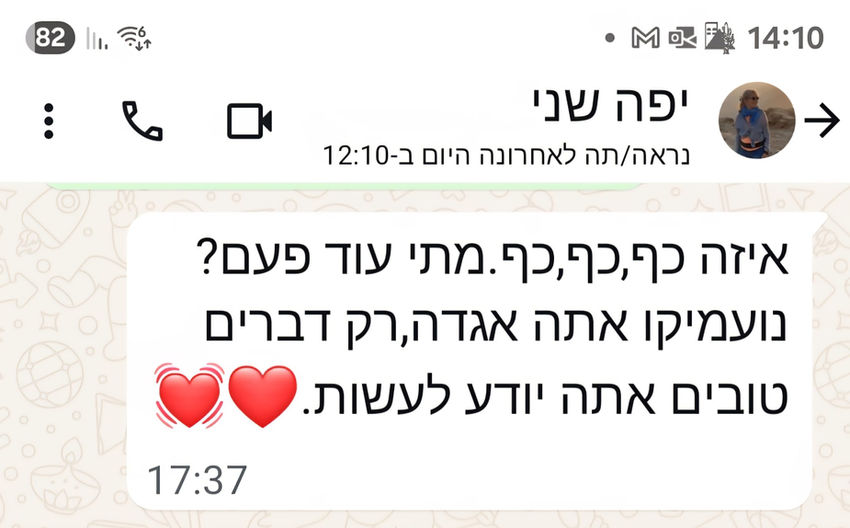This screenshot has width=850, height=528.
Task: Go back using the arrow
Action: click(x=821, y=121)
